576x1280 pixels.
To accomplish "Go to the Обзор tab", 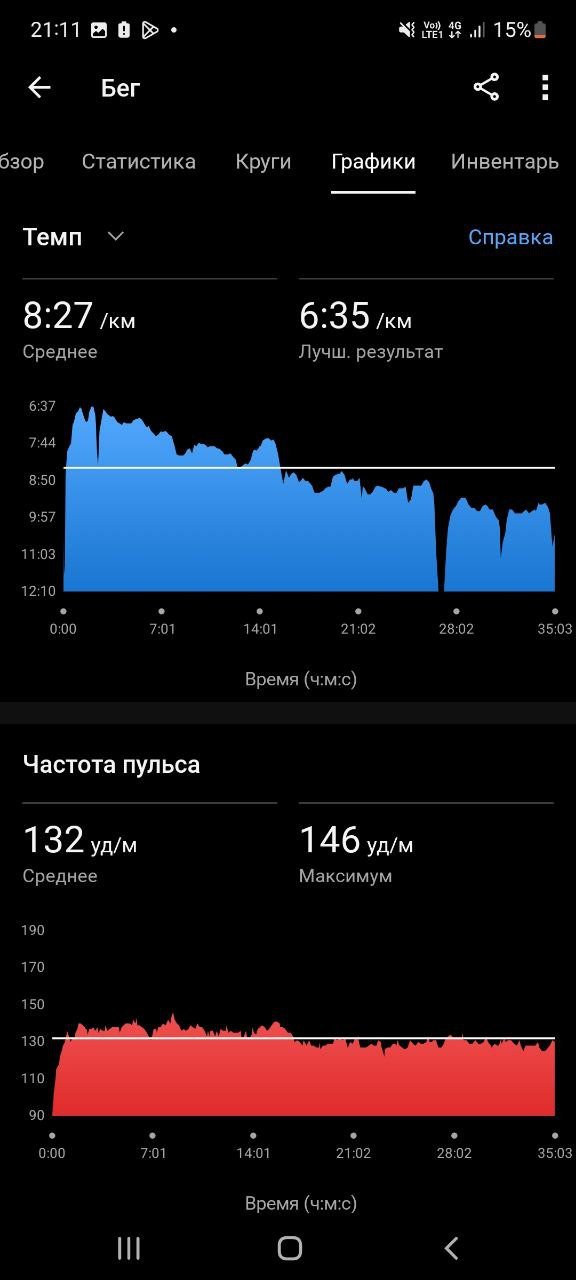I will (x=21, y=161).
